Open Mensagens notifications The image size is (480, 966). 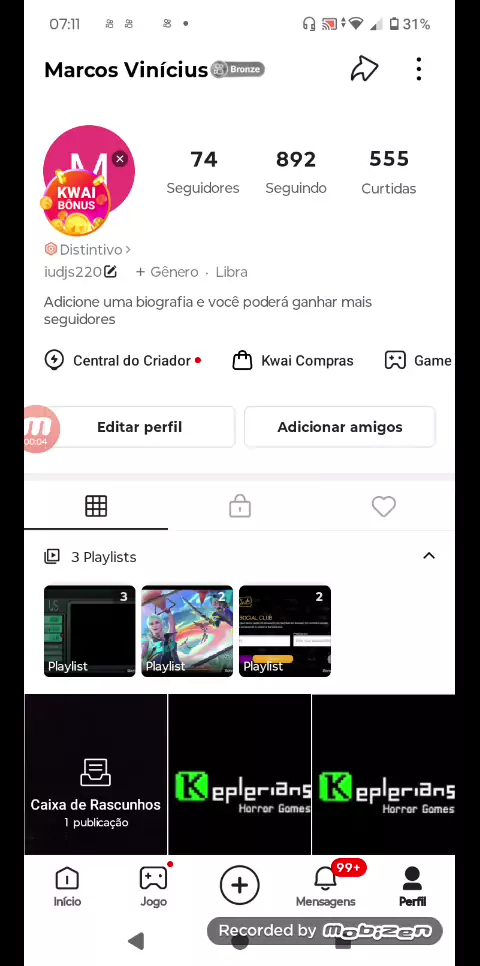pos(325,887)
